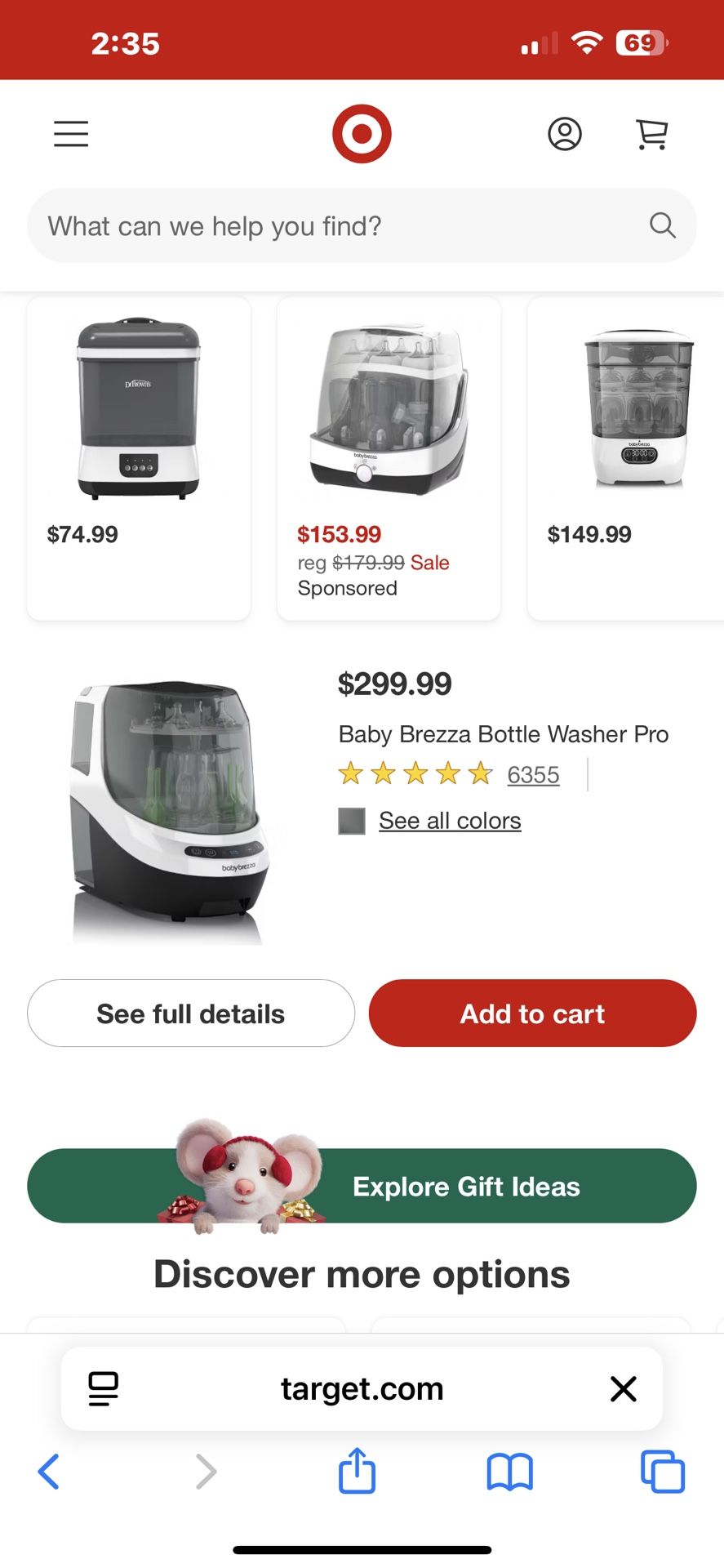724x1568 pixels.
Task: Open the browser page settings icon
Action: 104,1388
